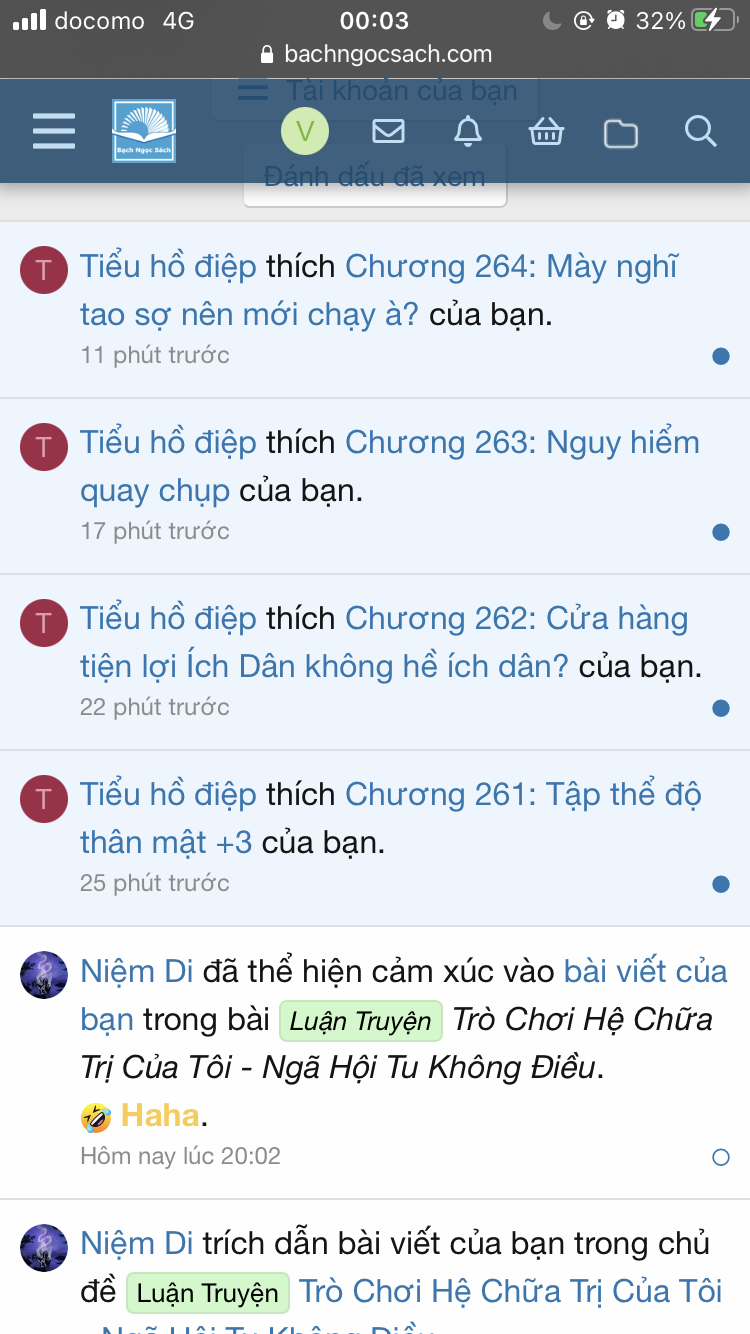750x1334 pixels.
Task: Open Chương 263: Nguy hiểm quay chụp
Action: pos(522,443)
